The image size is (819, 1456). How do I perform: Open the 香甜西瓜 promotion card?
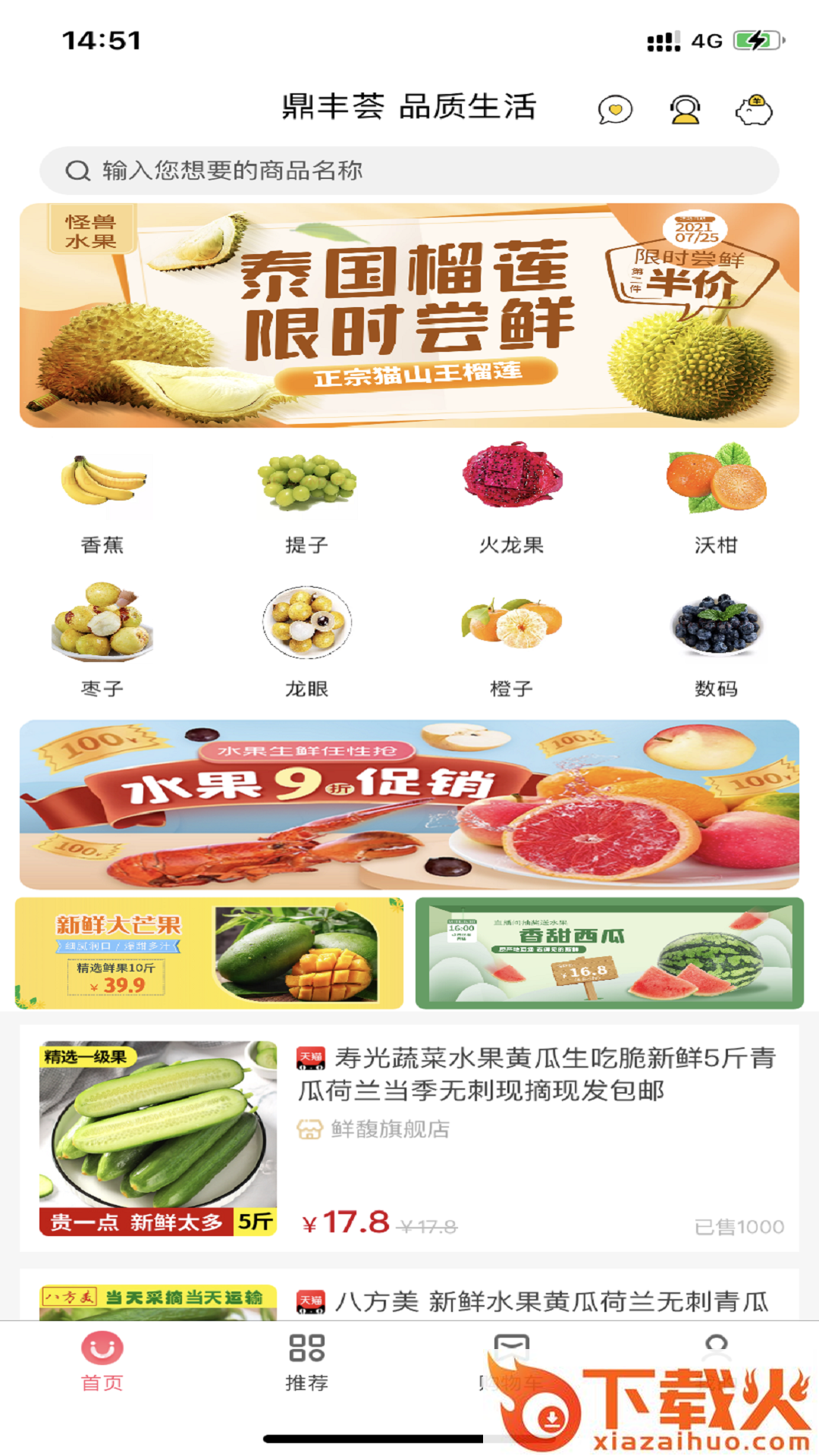pos(610,953)
